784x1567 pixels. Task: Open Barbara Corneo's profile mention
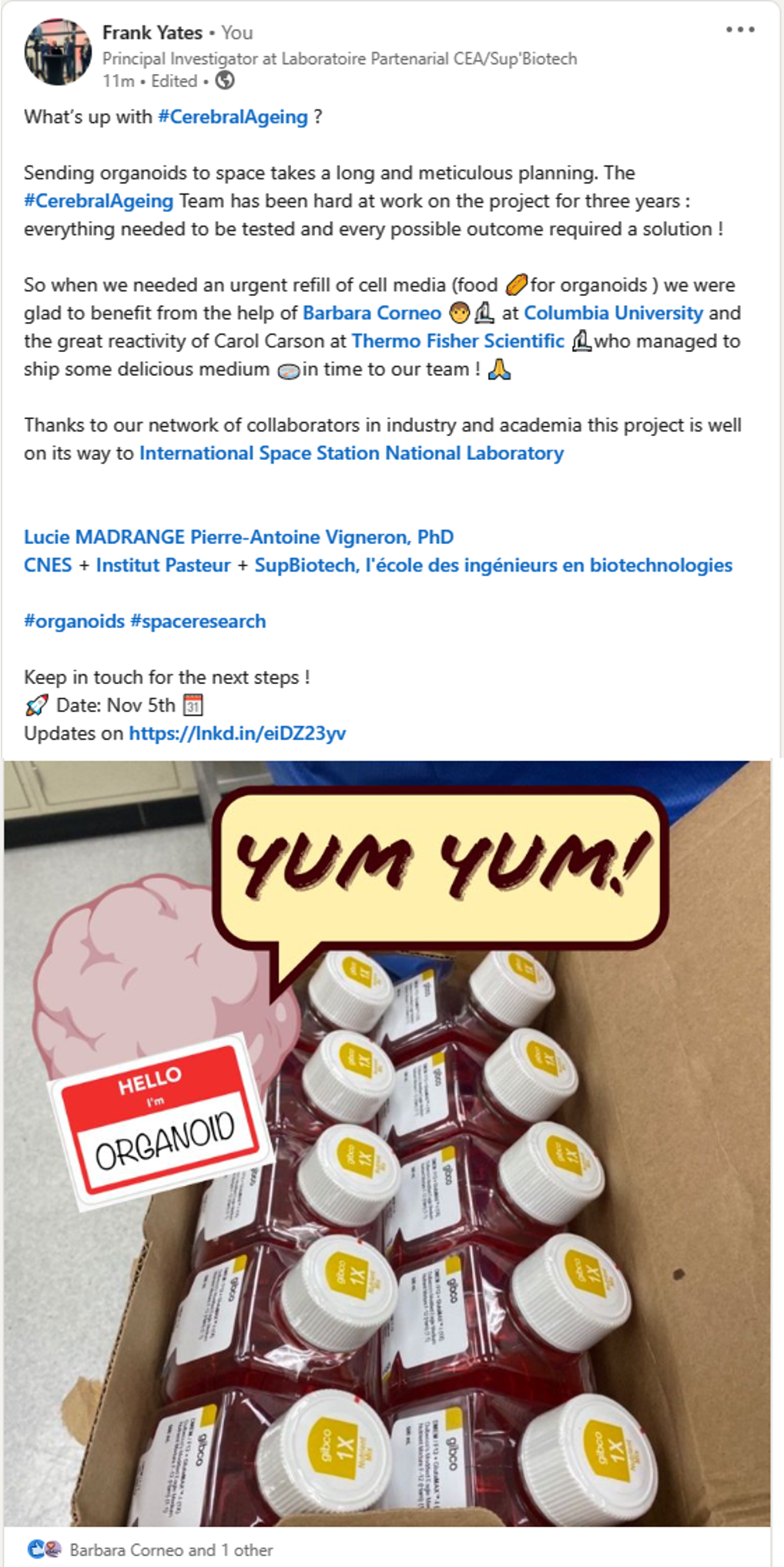371,313
